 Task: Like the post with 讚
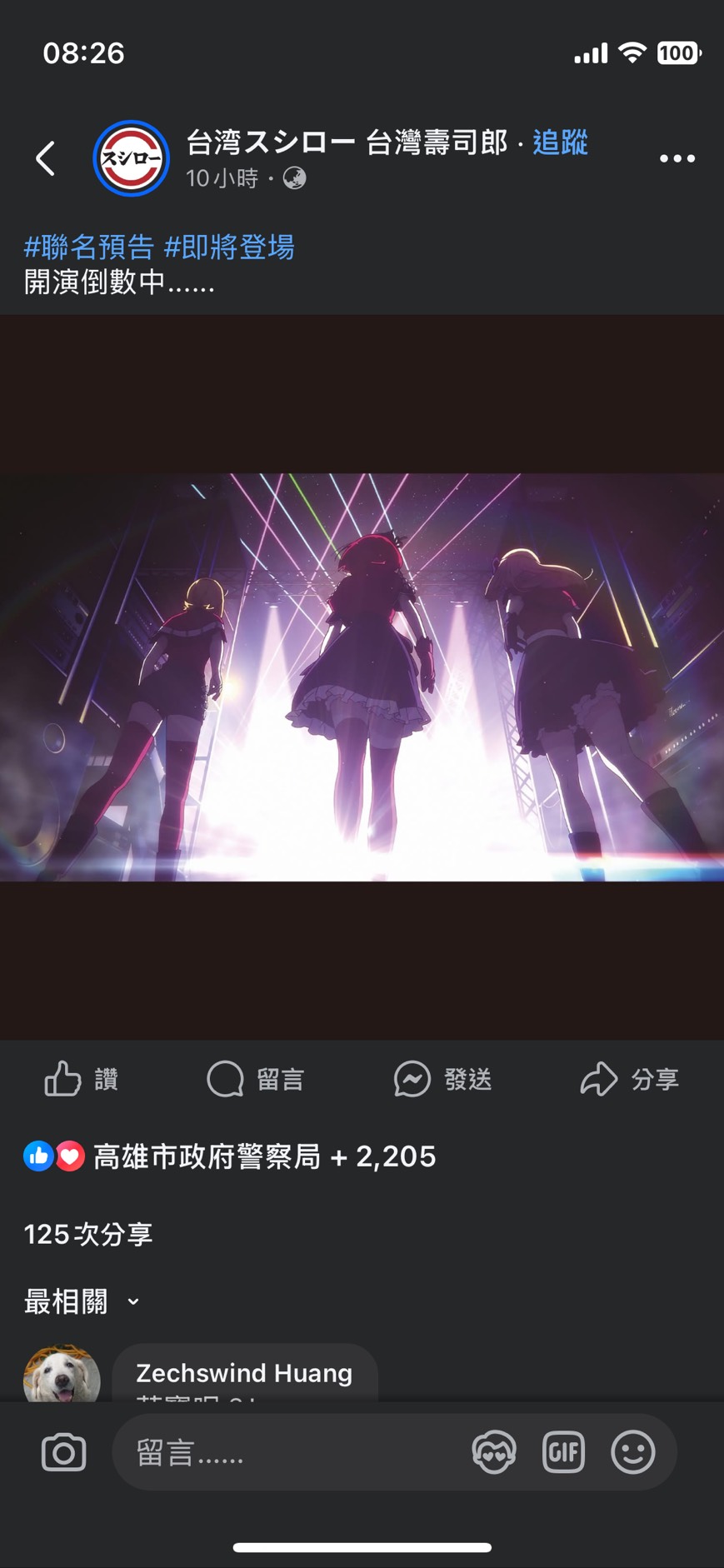[82, 1079]
